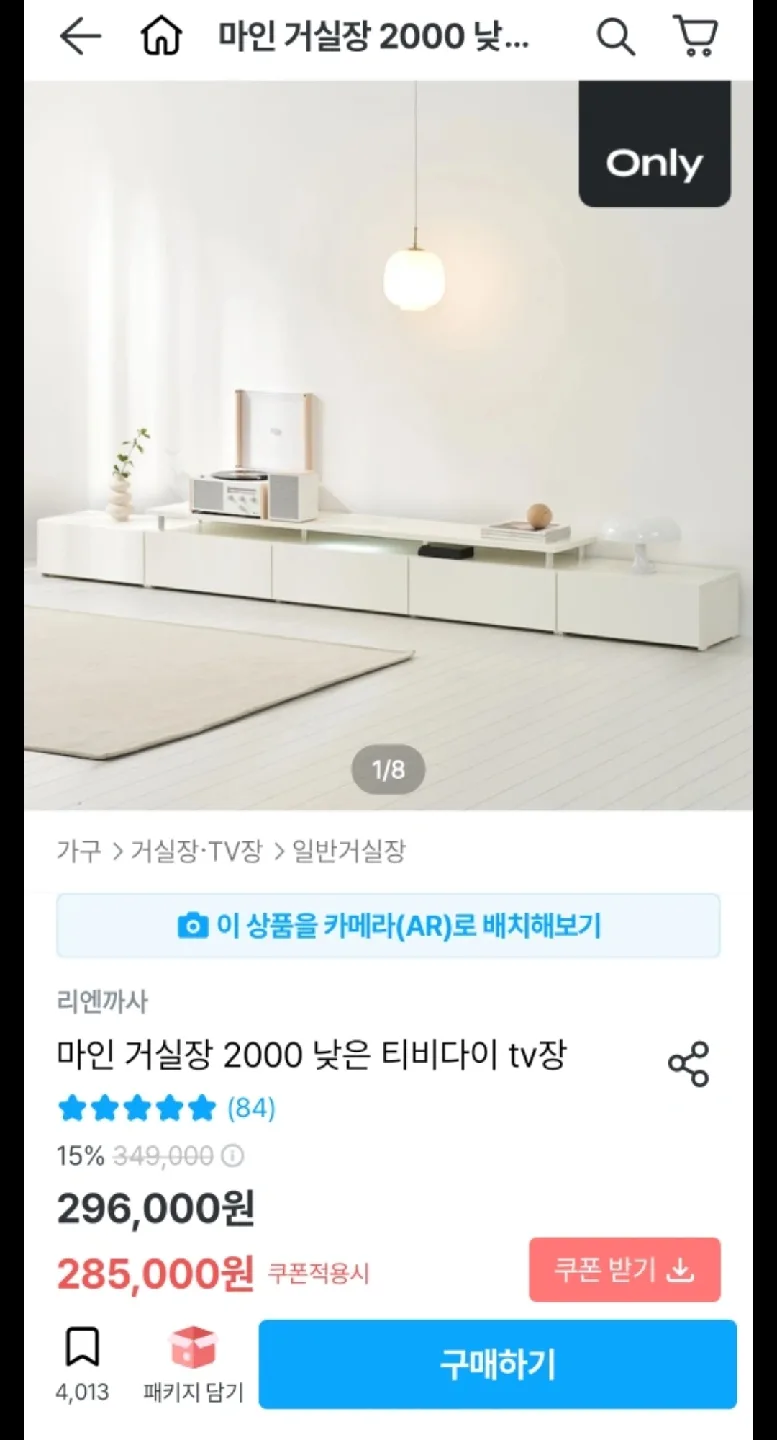Open the 리엔까사 brand page
The image size is (777, 1440).
tap(102, 1001)
